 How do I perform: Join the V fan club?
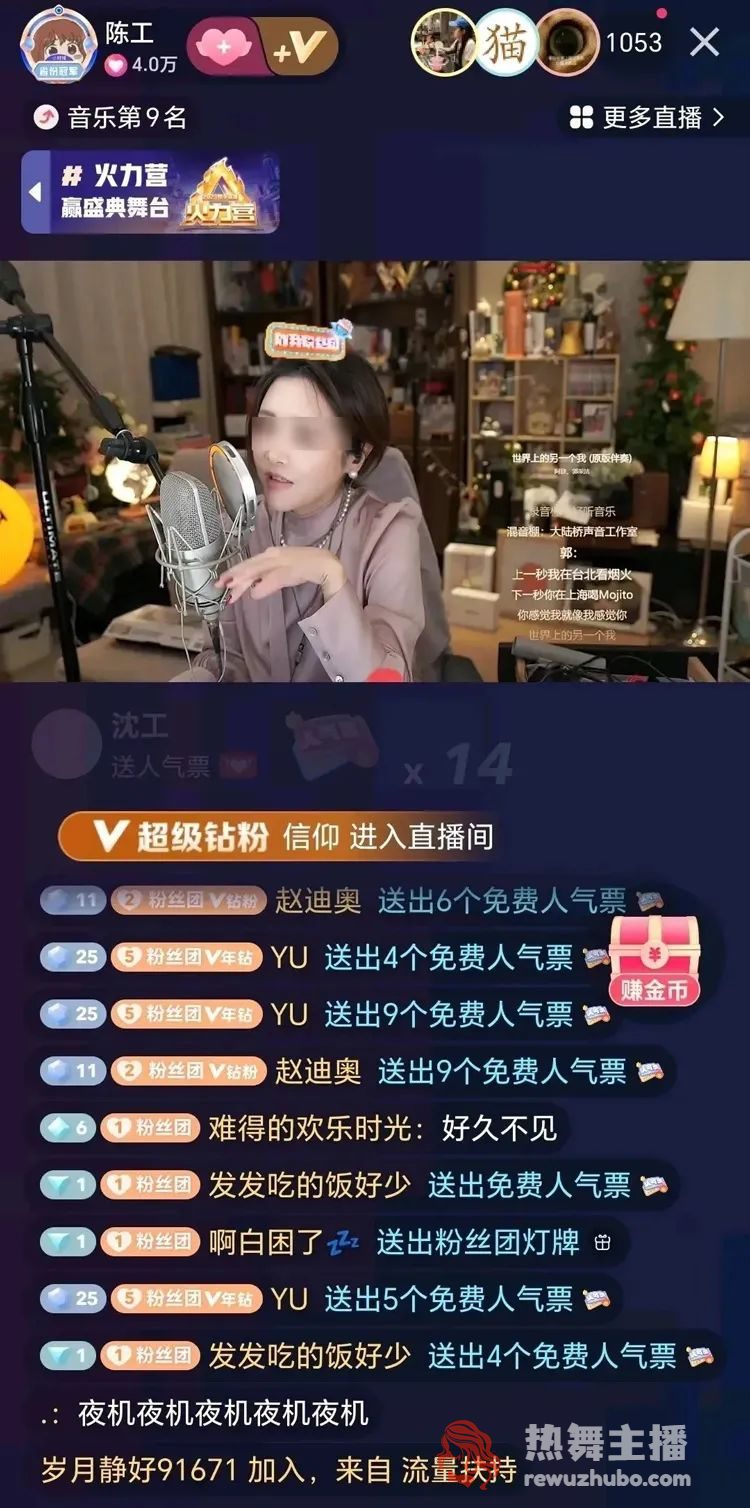(x=300, y=46)
